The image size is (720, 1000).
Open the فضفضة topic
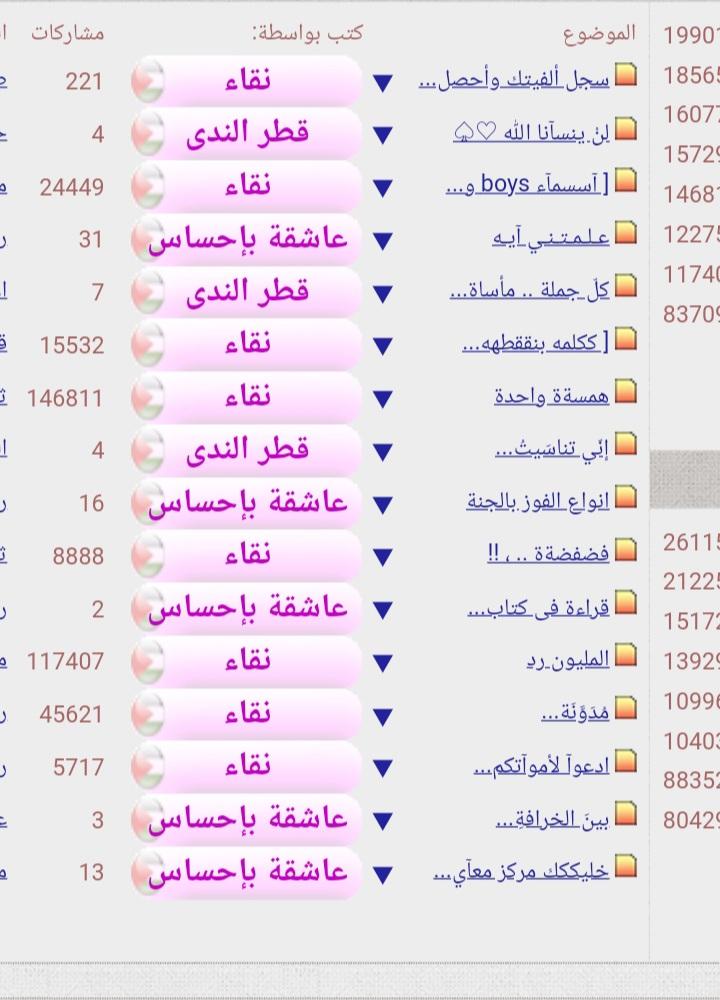coord(548,555)
